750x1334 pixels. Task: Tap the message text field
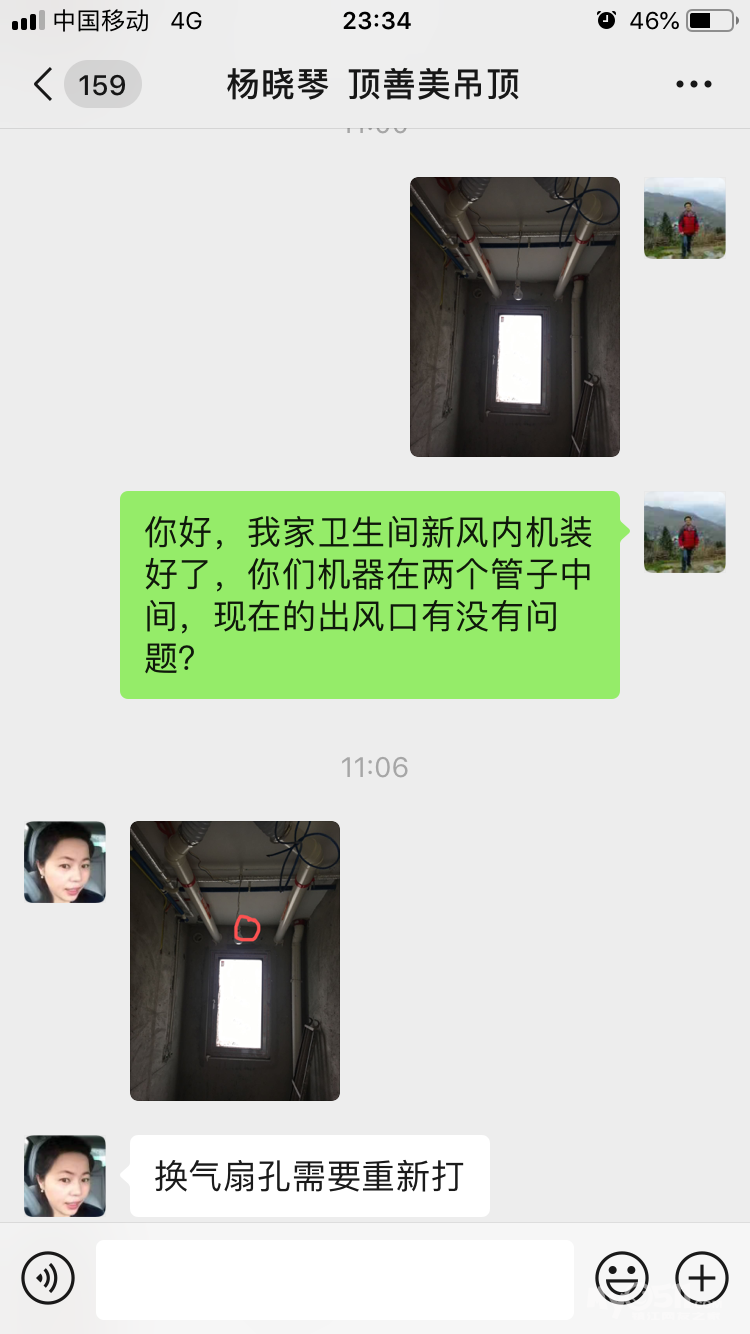[334, 1278]
